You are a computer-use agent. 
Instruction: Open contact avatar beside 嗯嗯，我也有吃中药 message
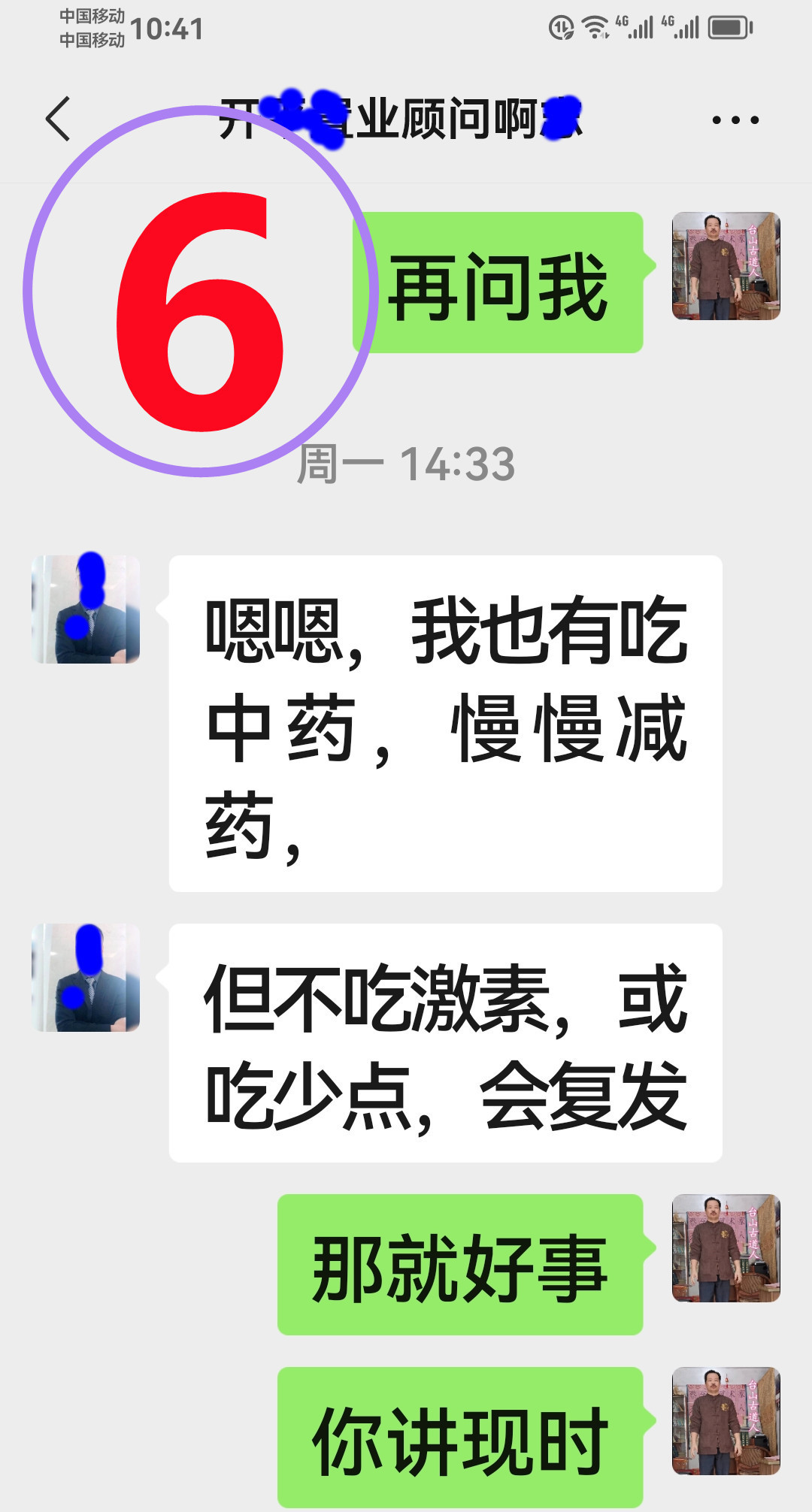86,609
